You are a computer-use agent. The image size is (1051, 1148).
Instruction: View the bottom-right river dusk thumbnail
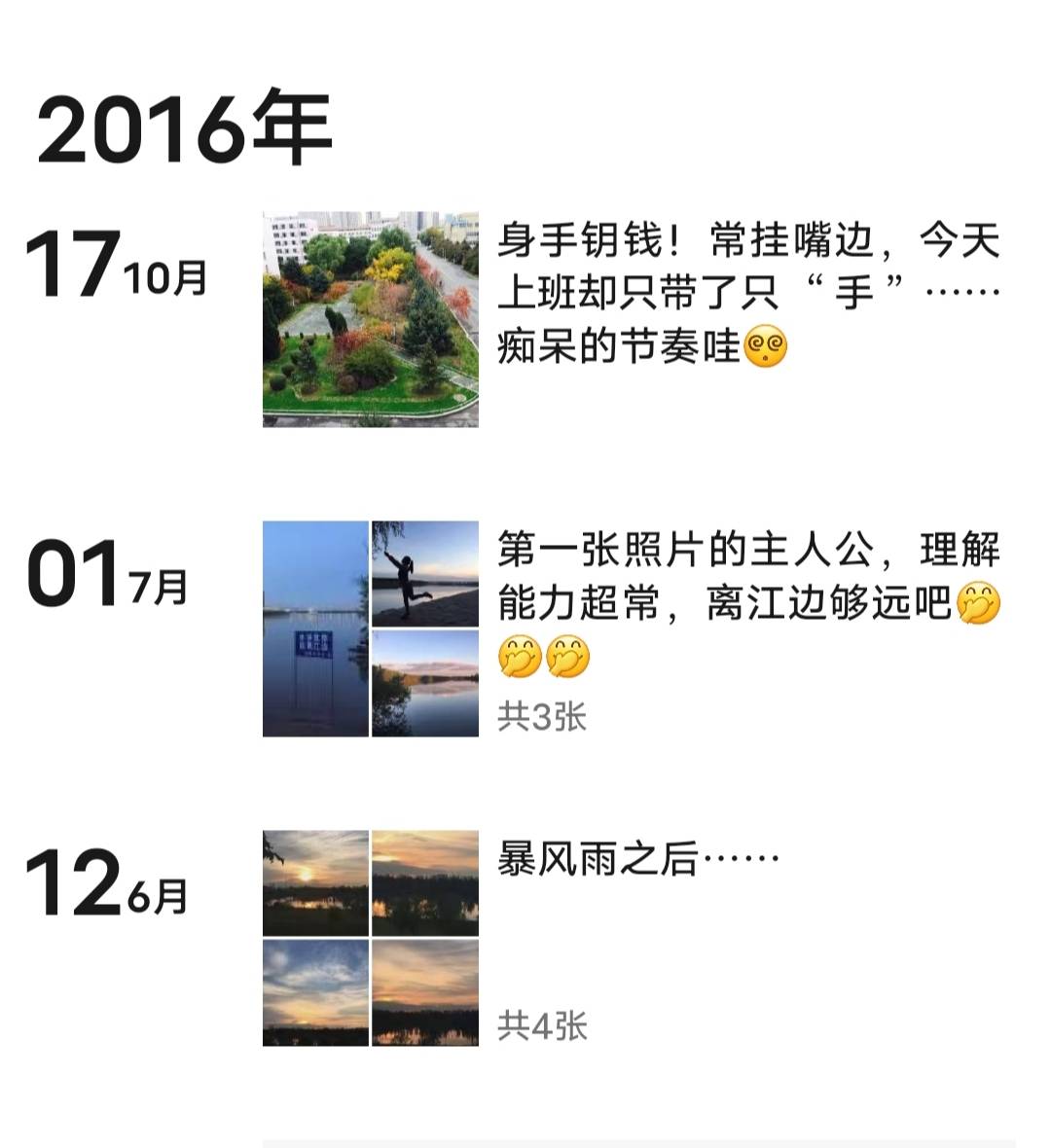pos(423,992)
